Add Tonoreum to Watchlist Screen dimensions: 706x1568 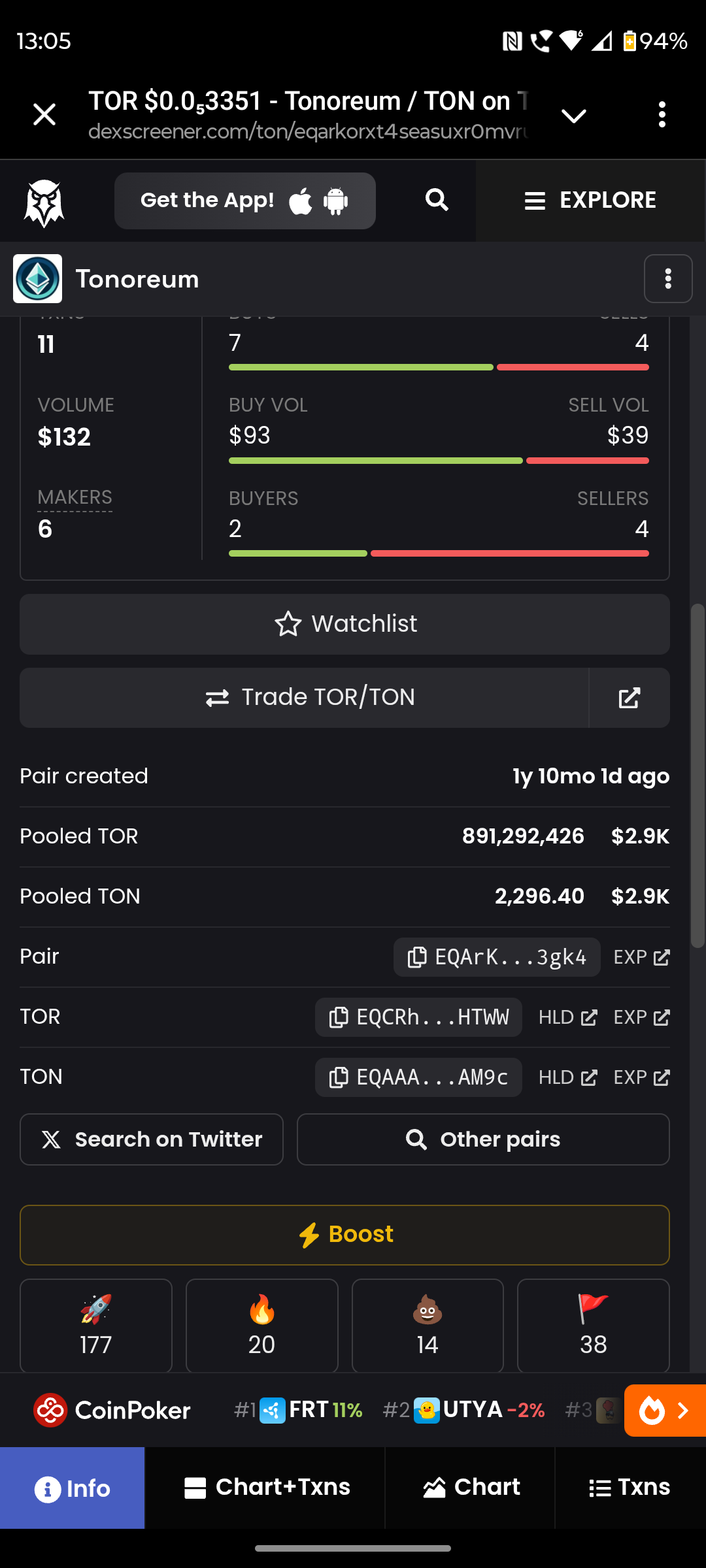345,624
